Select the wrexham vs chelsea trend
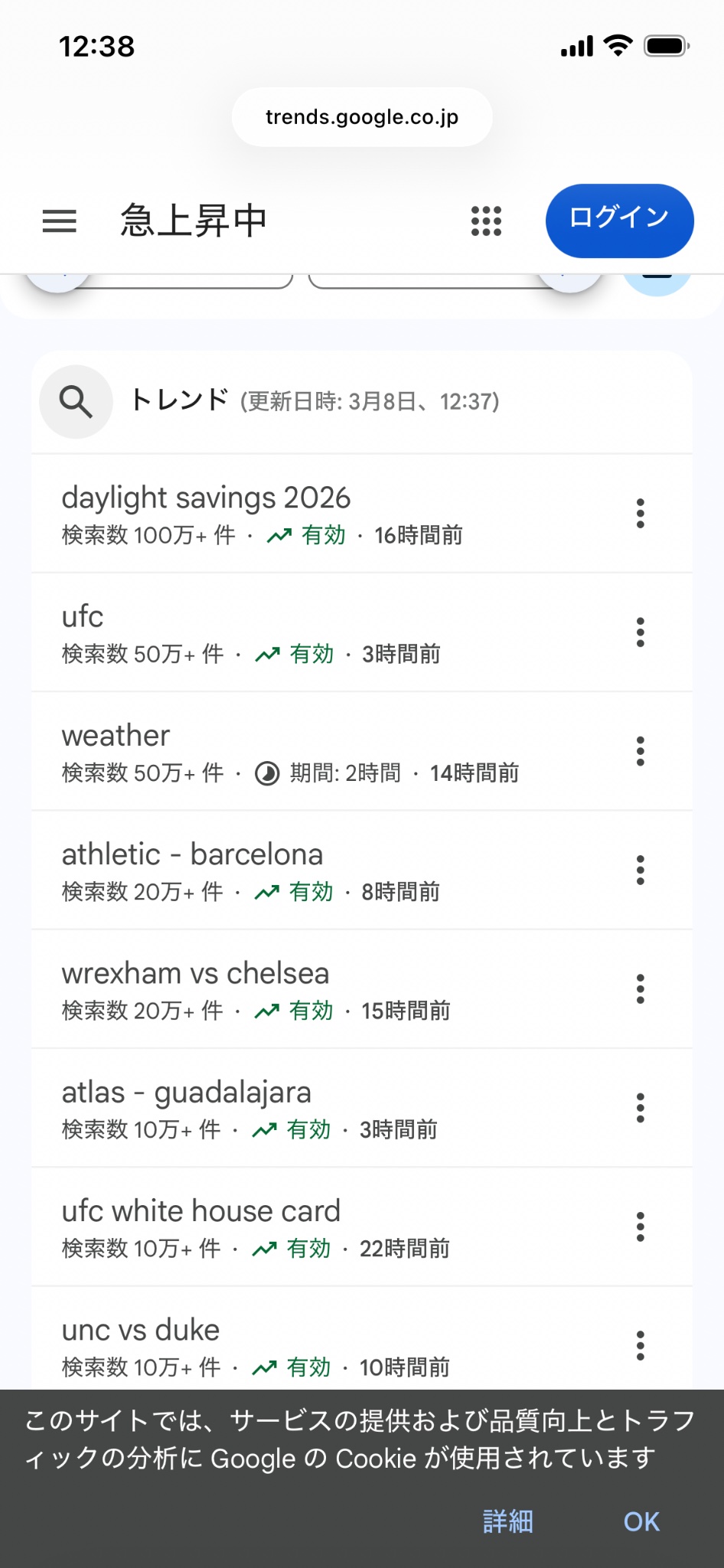This screenshot has height=1568, width=724. tap(196, 974)
